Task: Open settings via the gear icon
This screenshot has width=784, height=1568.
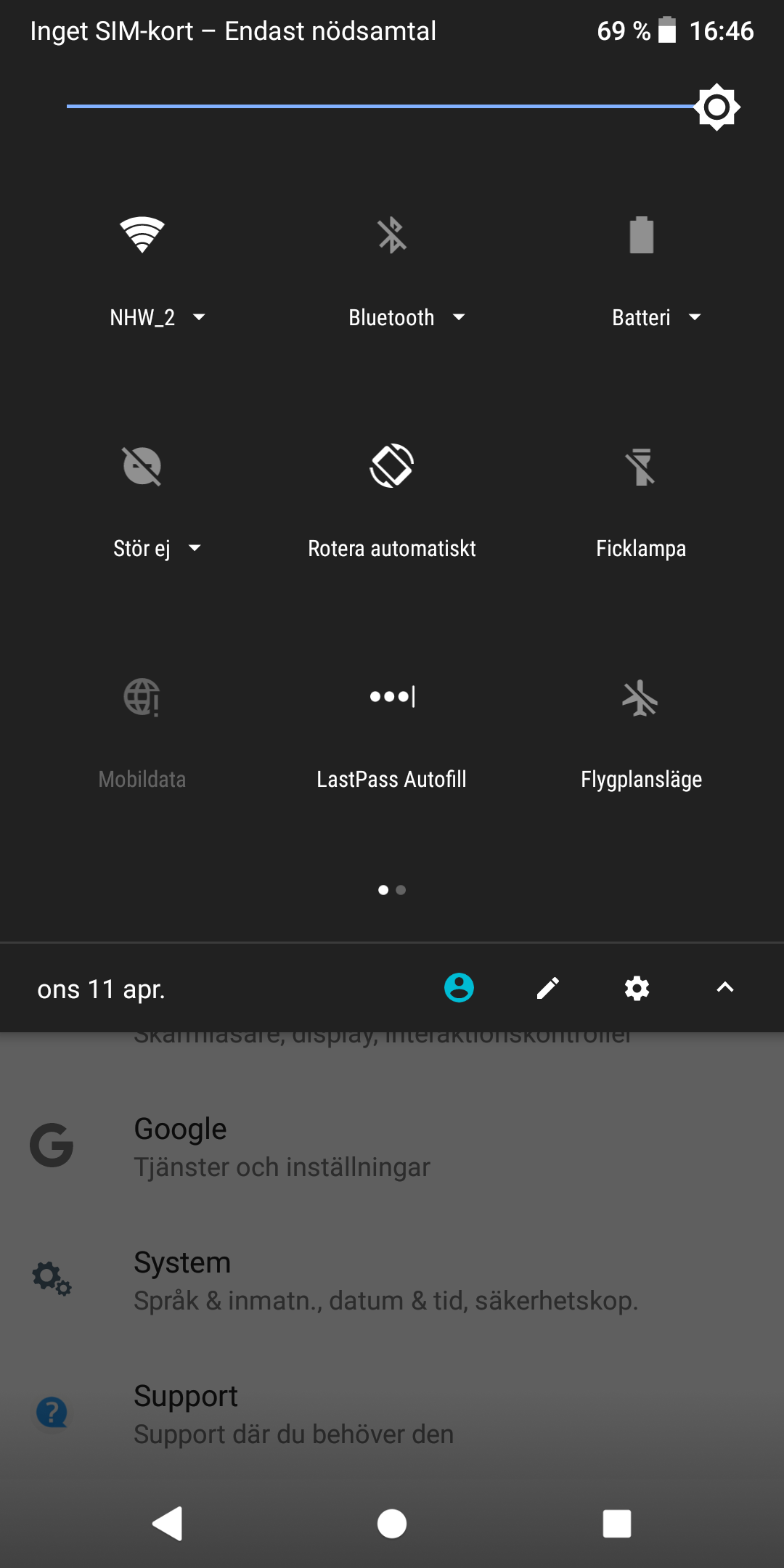Action: click(x=637, y=988)
